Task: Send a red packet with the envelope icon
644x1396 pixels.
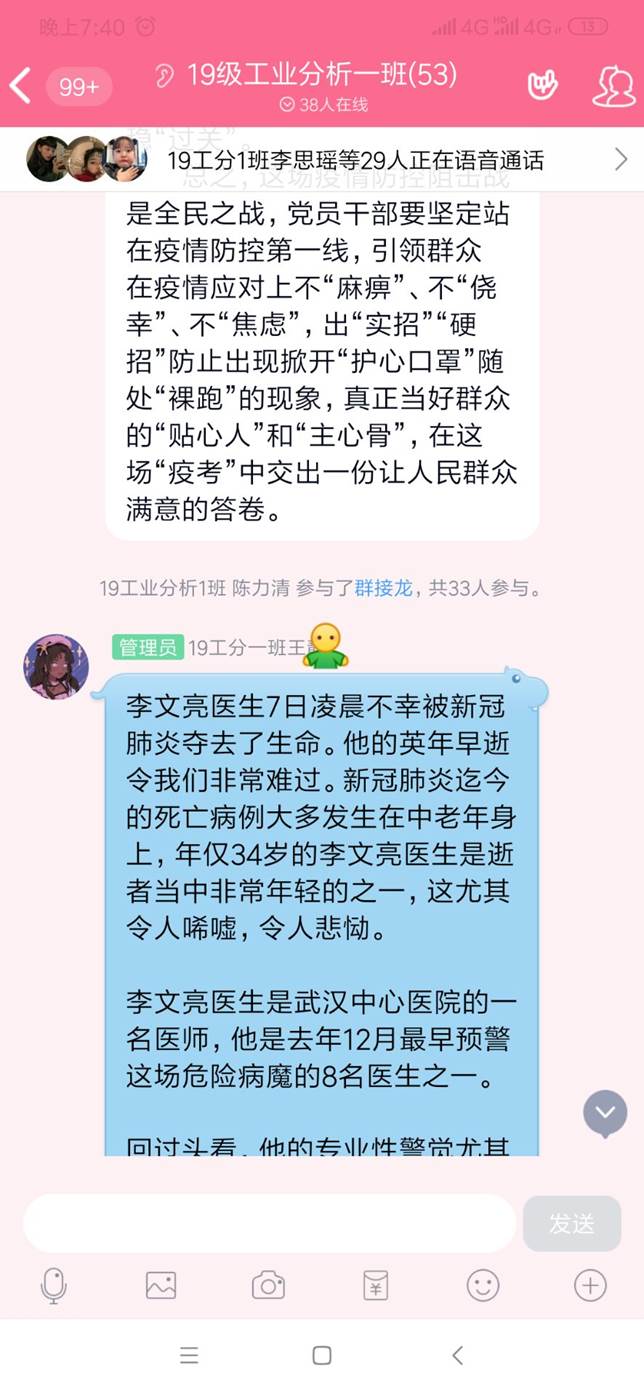Action: pyautogui.click(x=375, y=1286)
